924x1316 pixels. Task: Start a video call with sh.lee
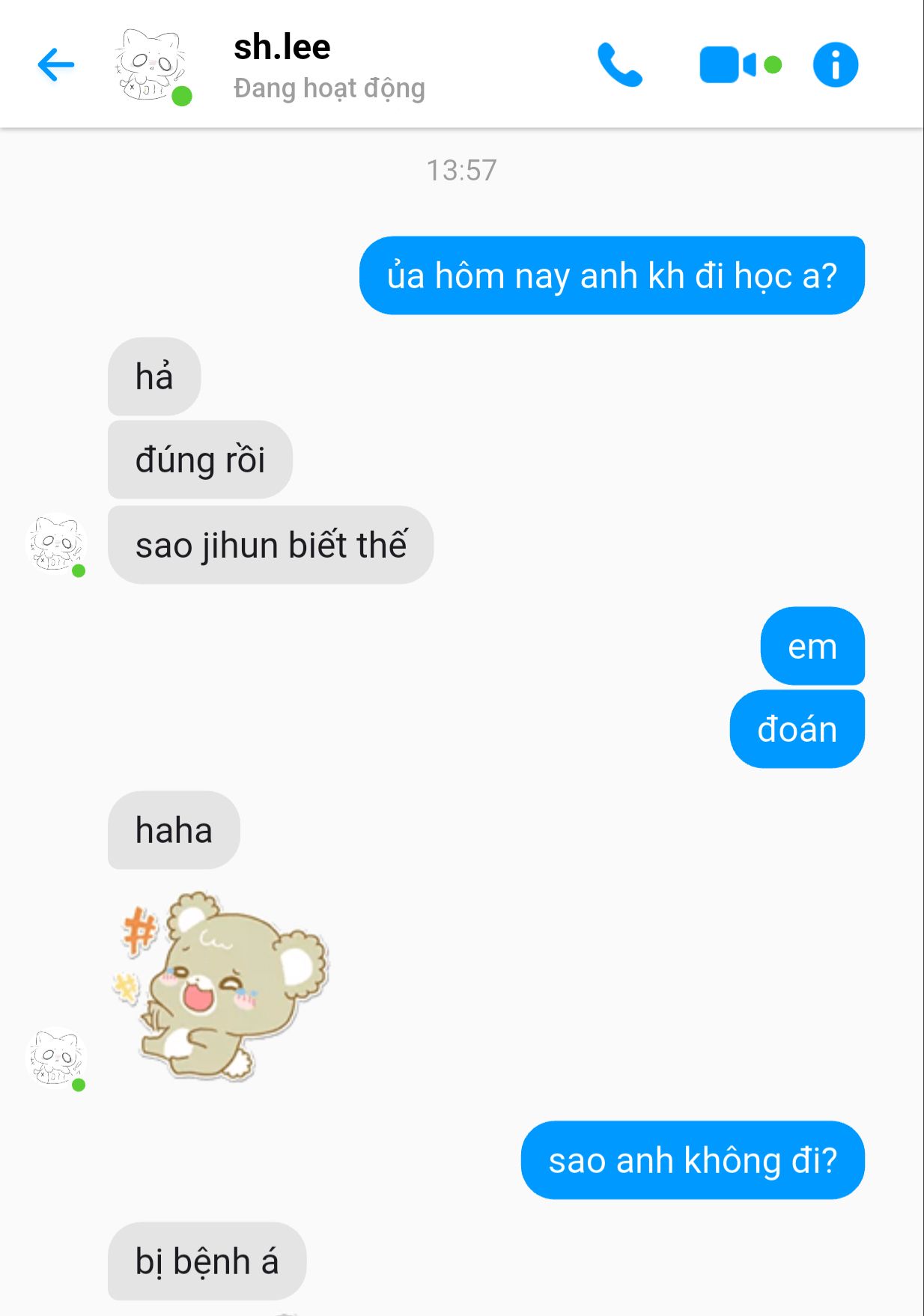click(x=728, y=65)
